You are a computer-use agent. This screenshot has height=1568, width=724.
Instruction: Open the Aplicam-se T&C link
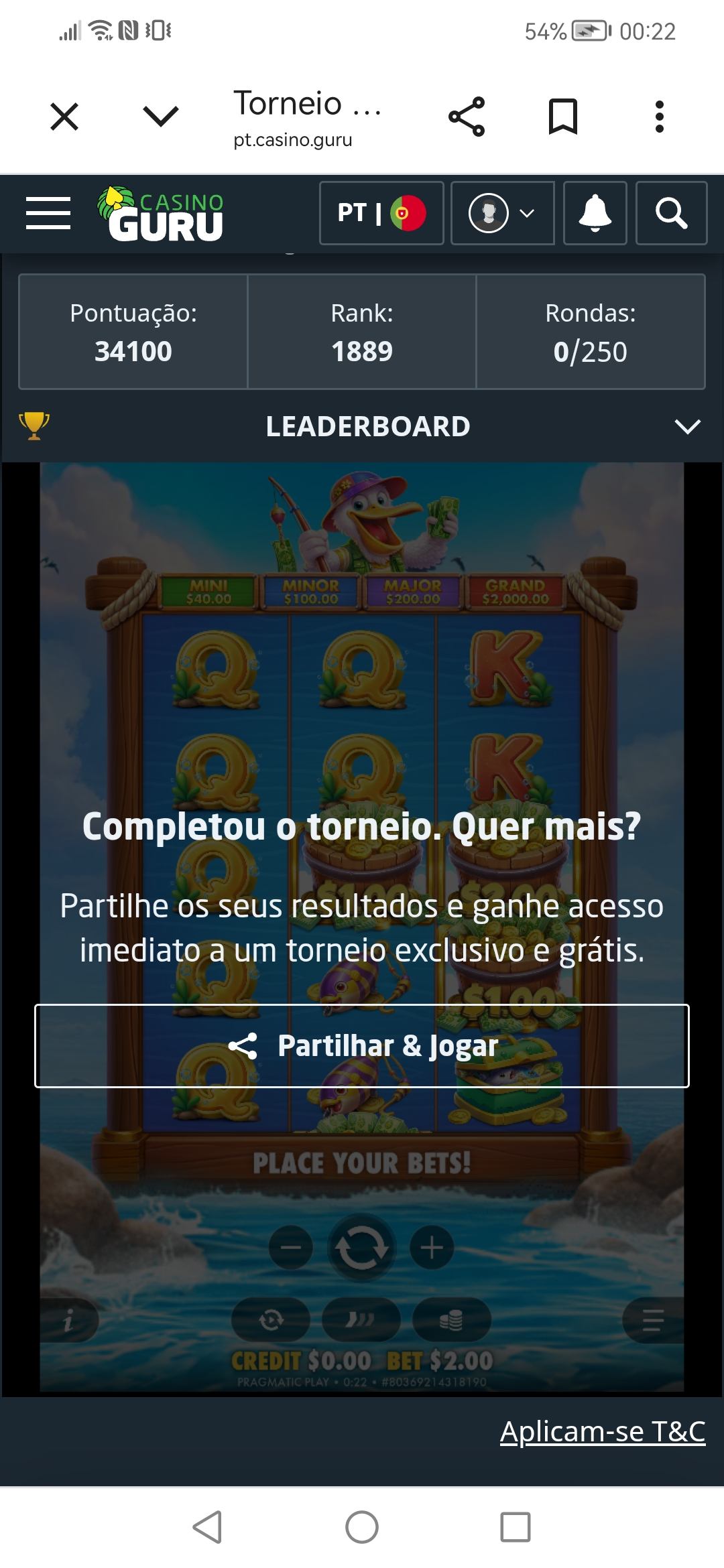point(603,1431)
